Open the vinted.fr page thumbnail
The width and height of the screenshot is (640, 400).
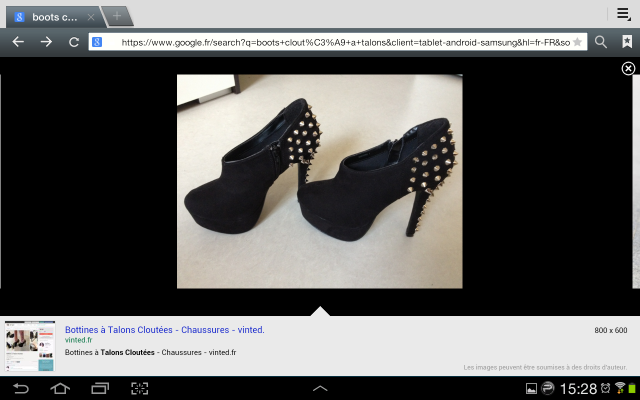(x=30, y=344)
